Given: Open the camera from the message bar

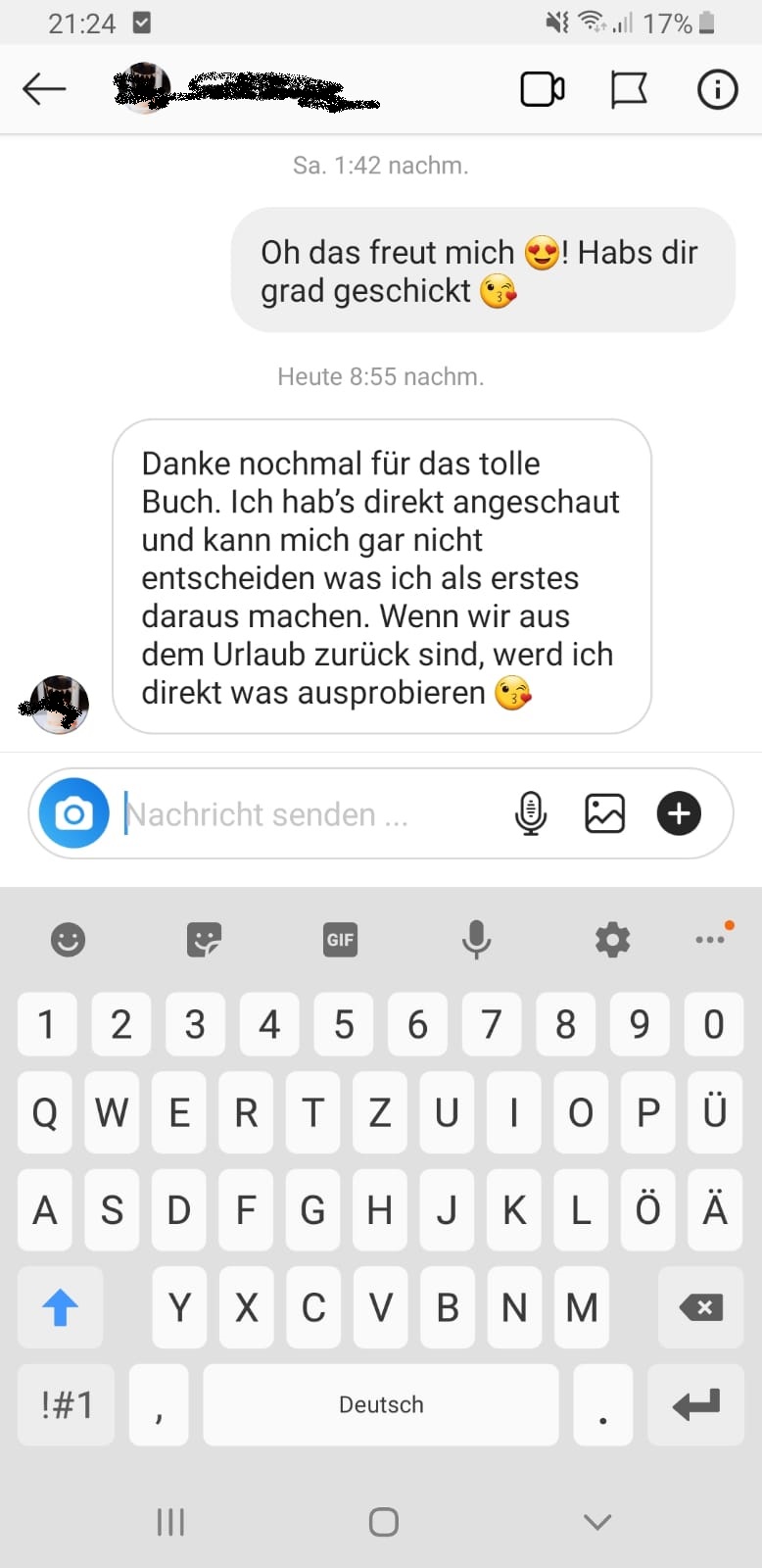Looking at the screenshot, I should coord(73,813).
